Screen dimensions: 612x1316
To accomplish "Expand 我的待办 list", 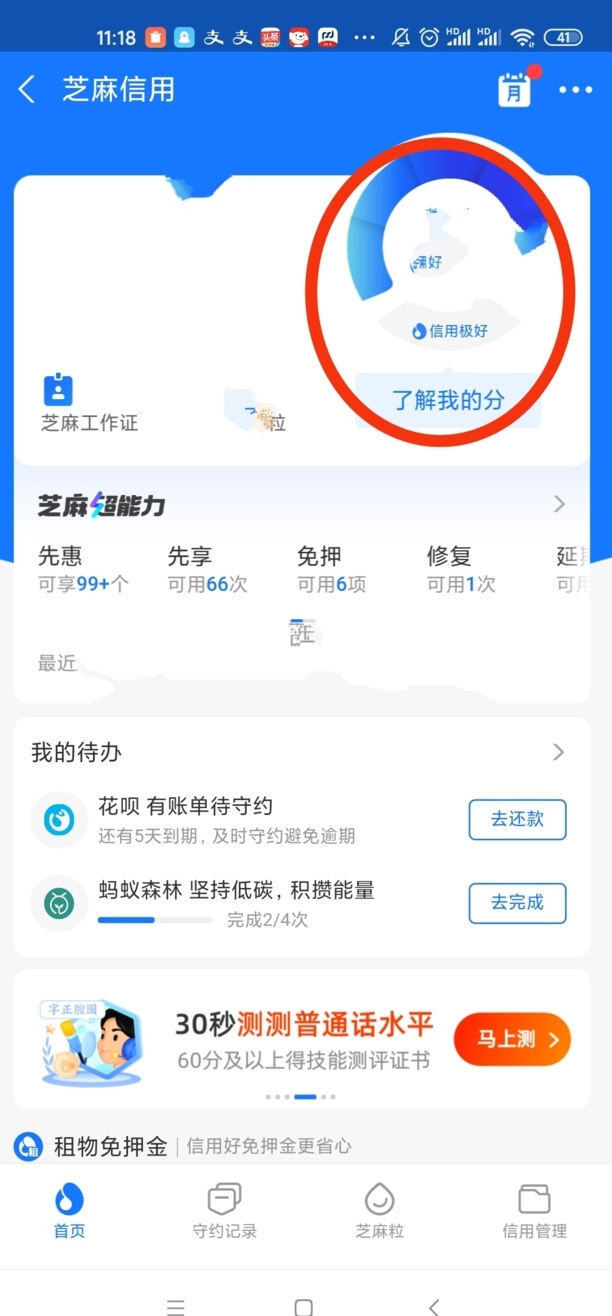I will 559,752.
